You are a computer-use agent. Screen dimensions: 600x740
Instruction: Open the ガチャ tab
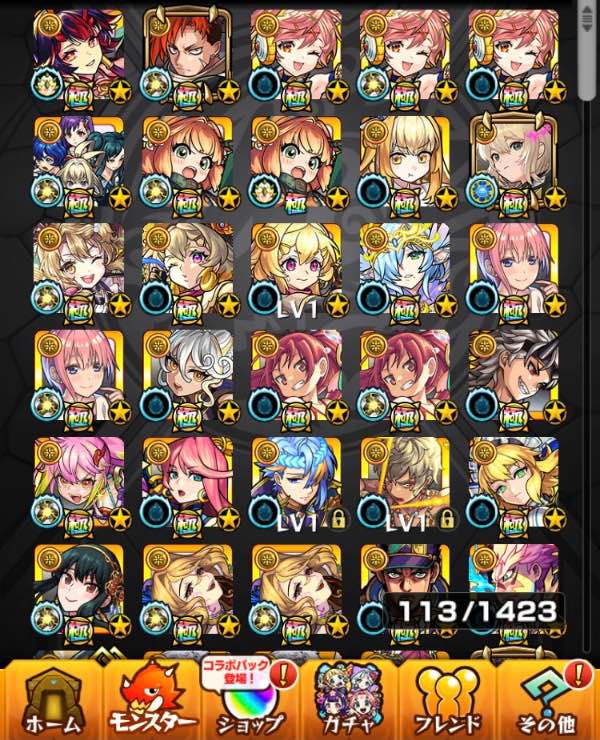click(x=349, y=701)
